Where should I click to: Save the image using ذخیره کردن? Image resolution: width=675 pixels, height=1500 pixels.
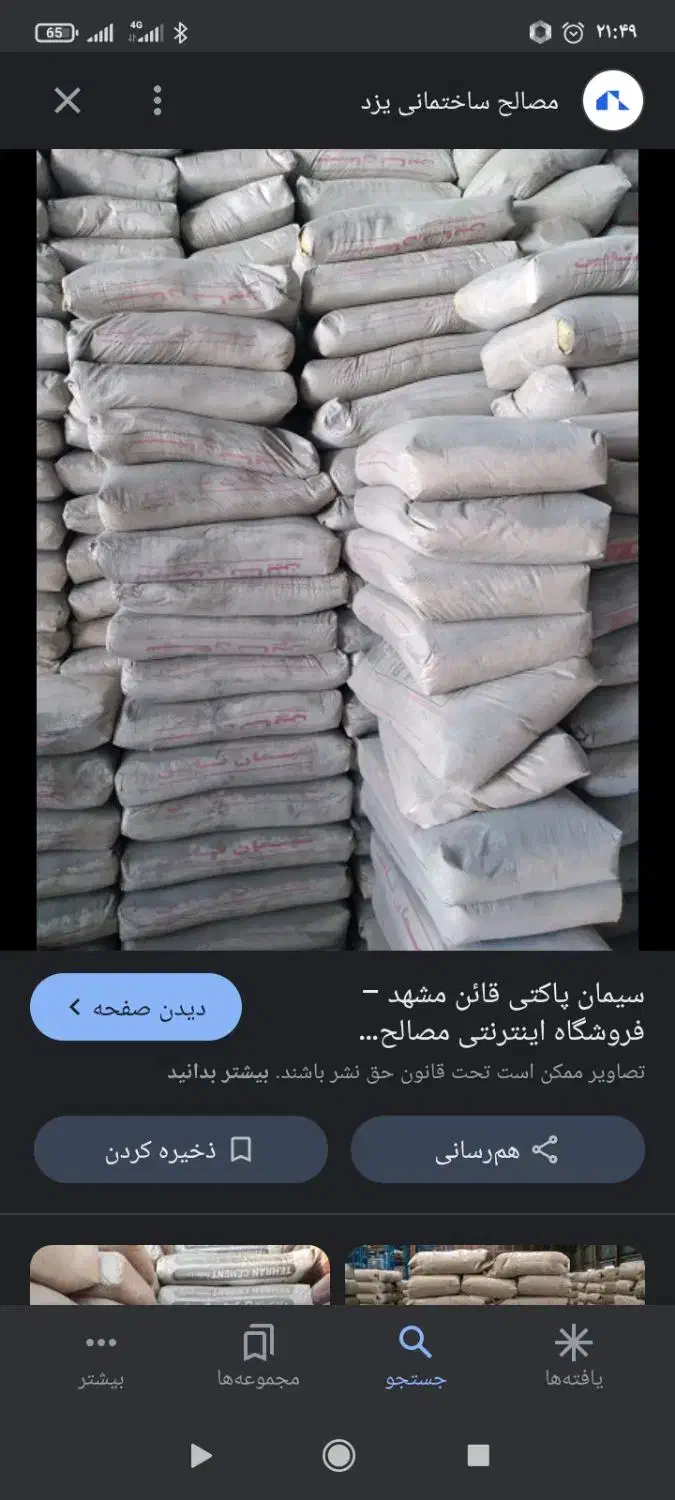(180, 1150)
